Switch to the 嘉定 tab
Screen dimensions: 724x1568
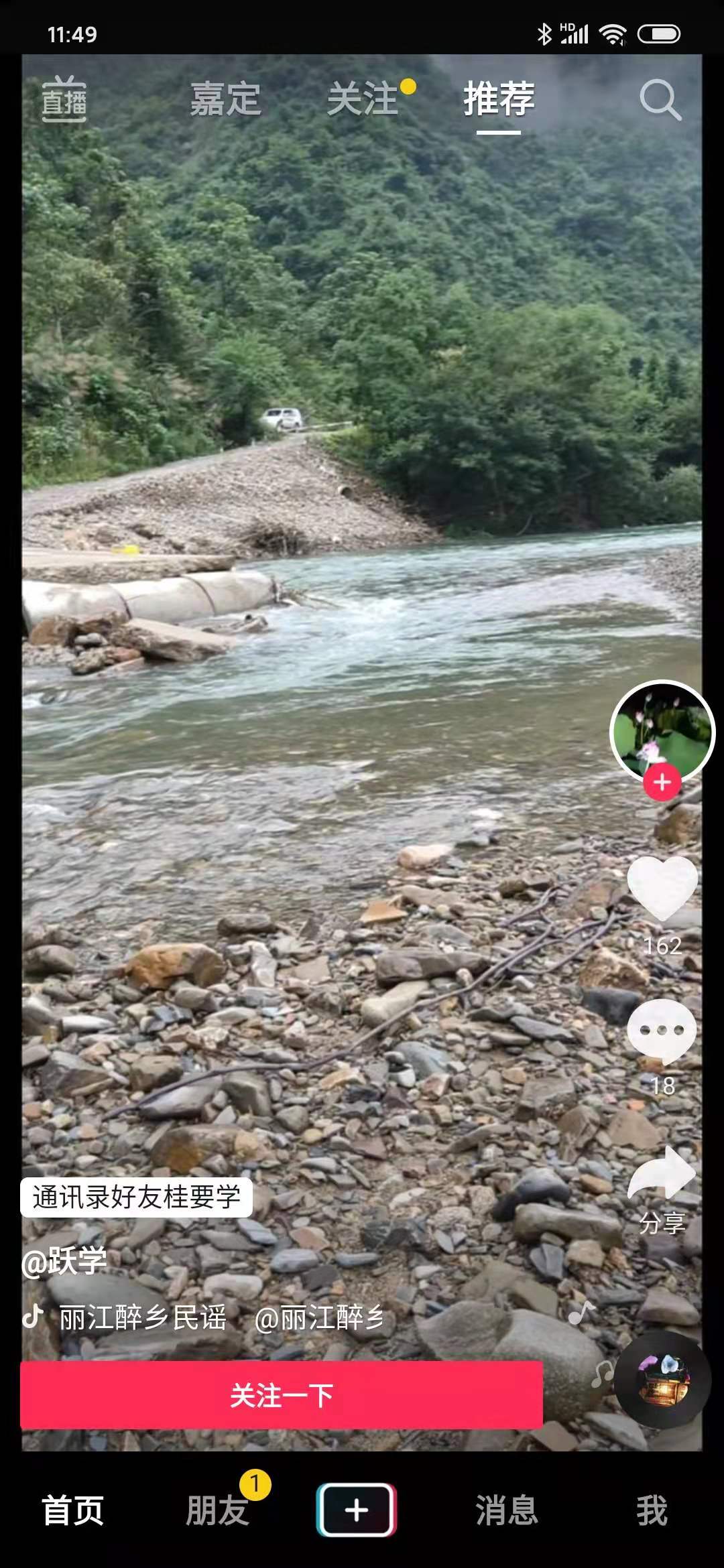click(x=225, y=100)
